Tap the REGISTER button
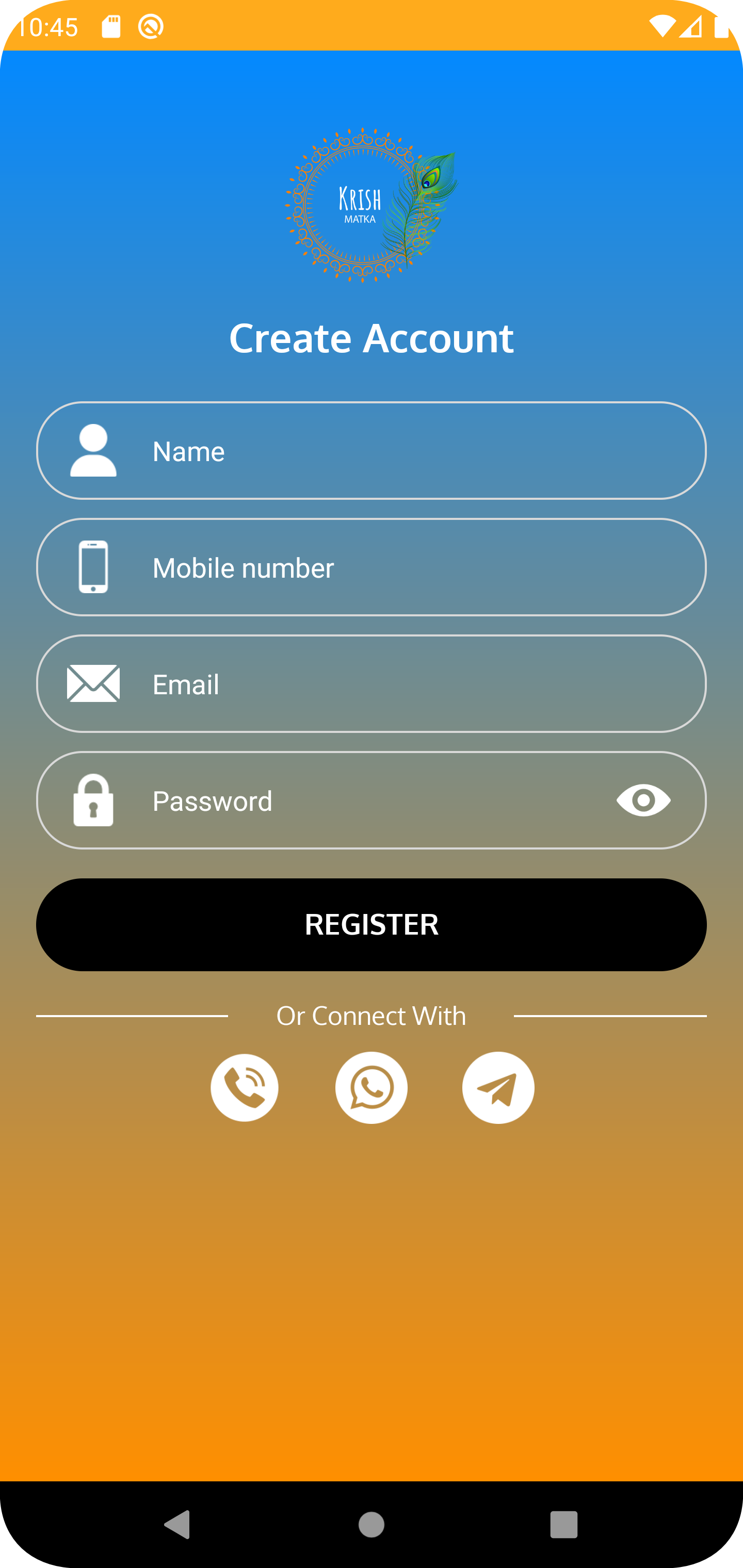This screenshot has width=743, height=1568. point(372,925)
